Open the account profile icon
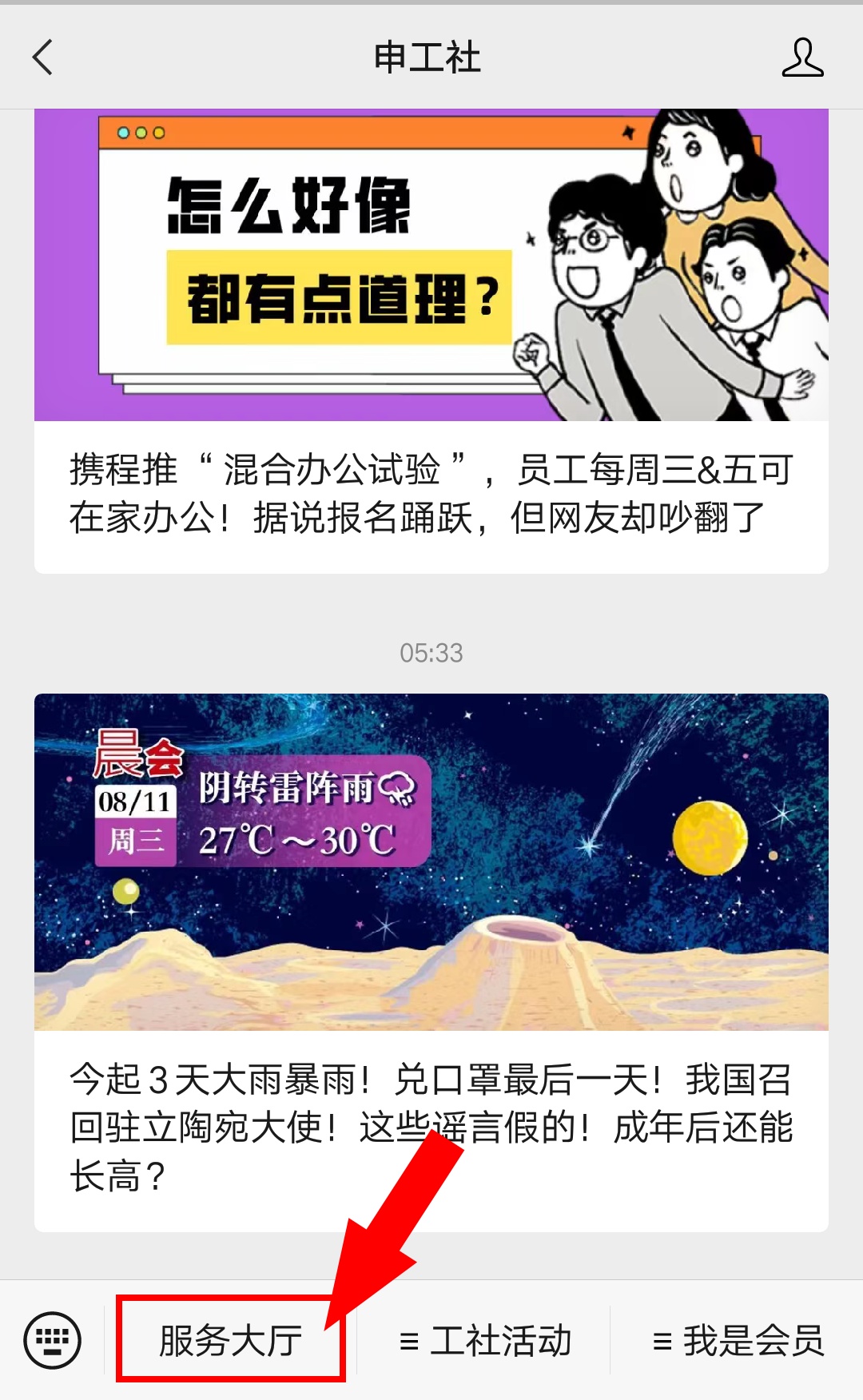 (x=802, y=58)
